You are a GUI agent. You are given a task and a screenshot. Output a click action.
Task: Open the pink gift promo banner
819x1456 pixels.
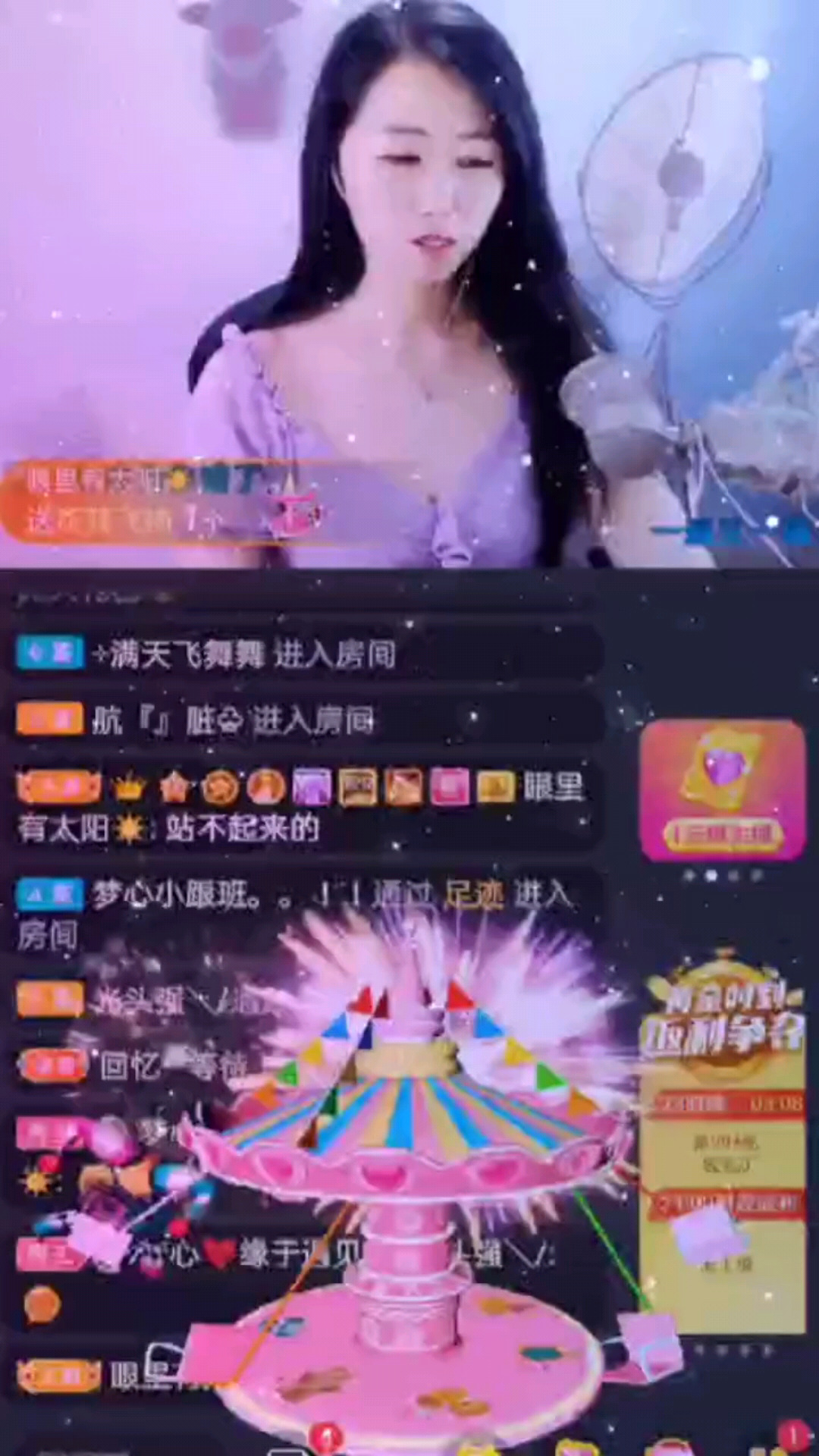click(722, 790)
